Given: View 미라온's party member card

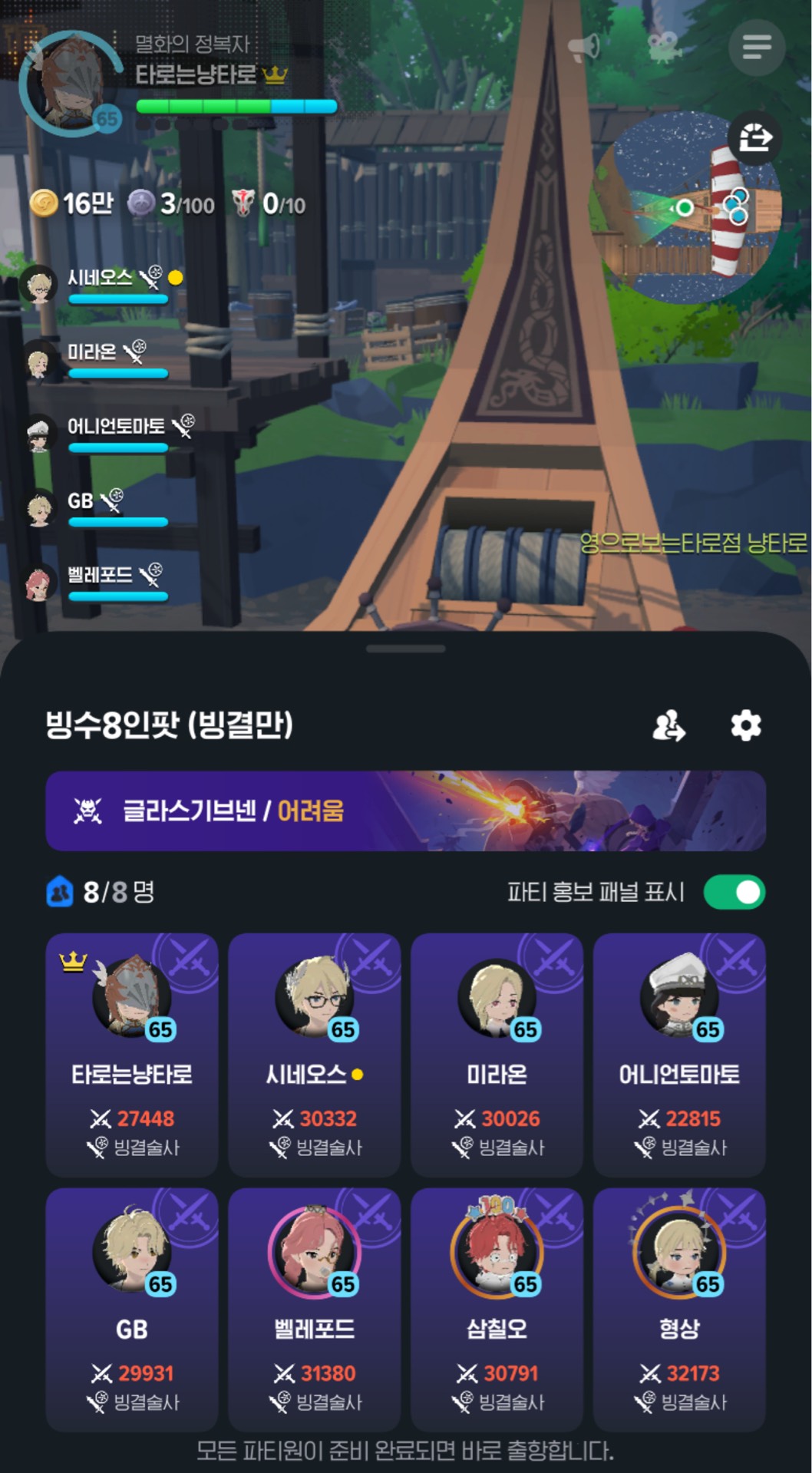Looking at the screenshot, I should click(497, 1054).
